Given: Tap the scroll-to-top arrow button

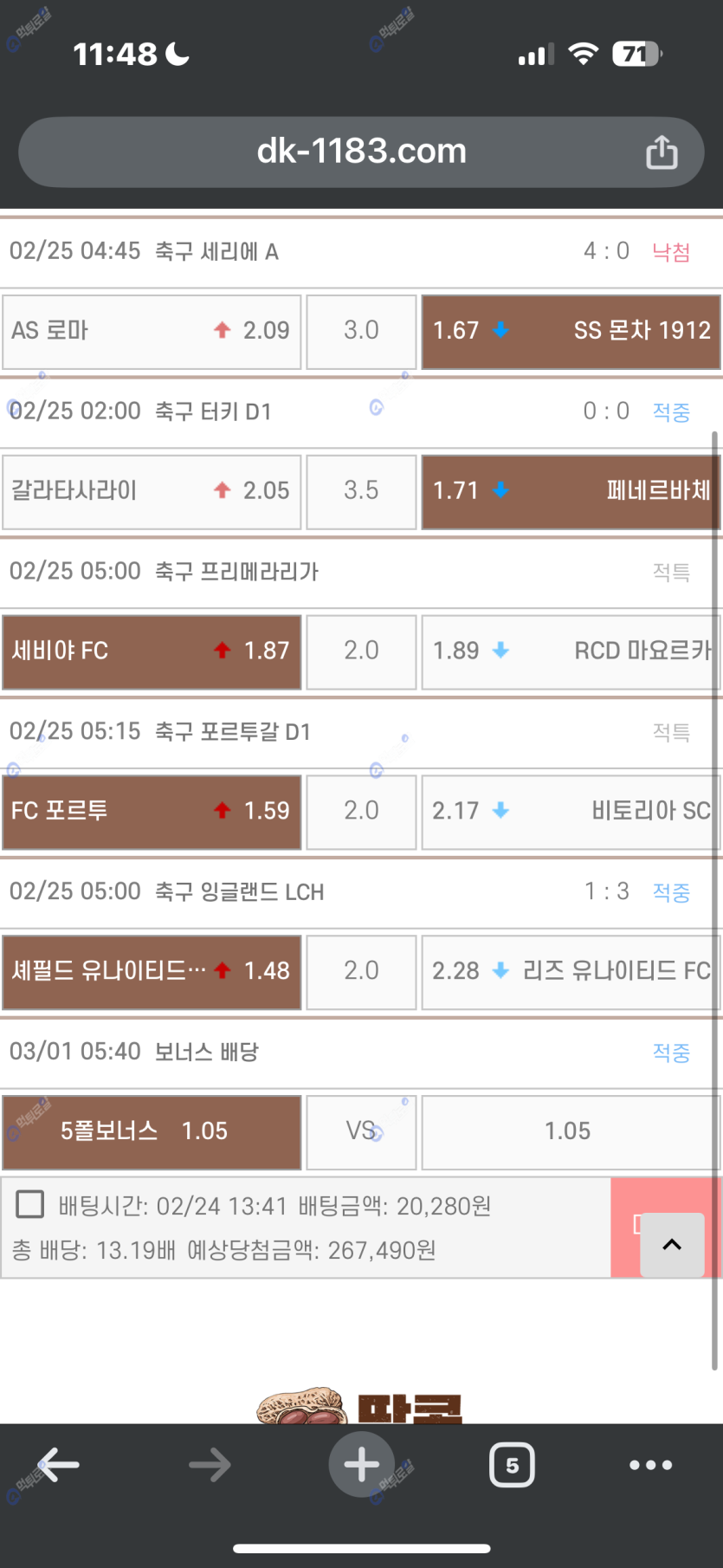Looking at the screenshot, I should (672, 1245).
